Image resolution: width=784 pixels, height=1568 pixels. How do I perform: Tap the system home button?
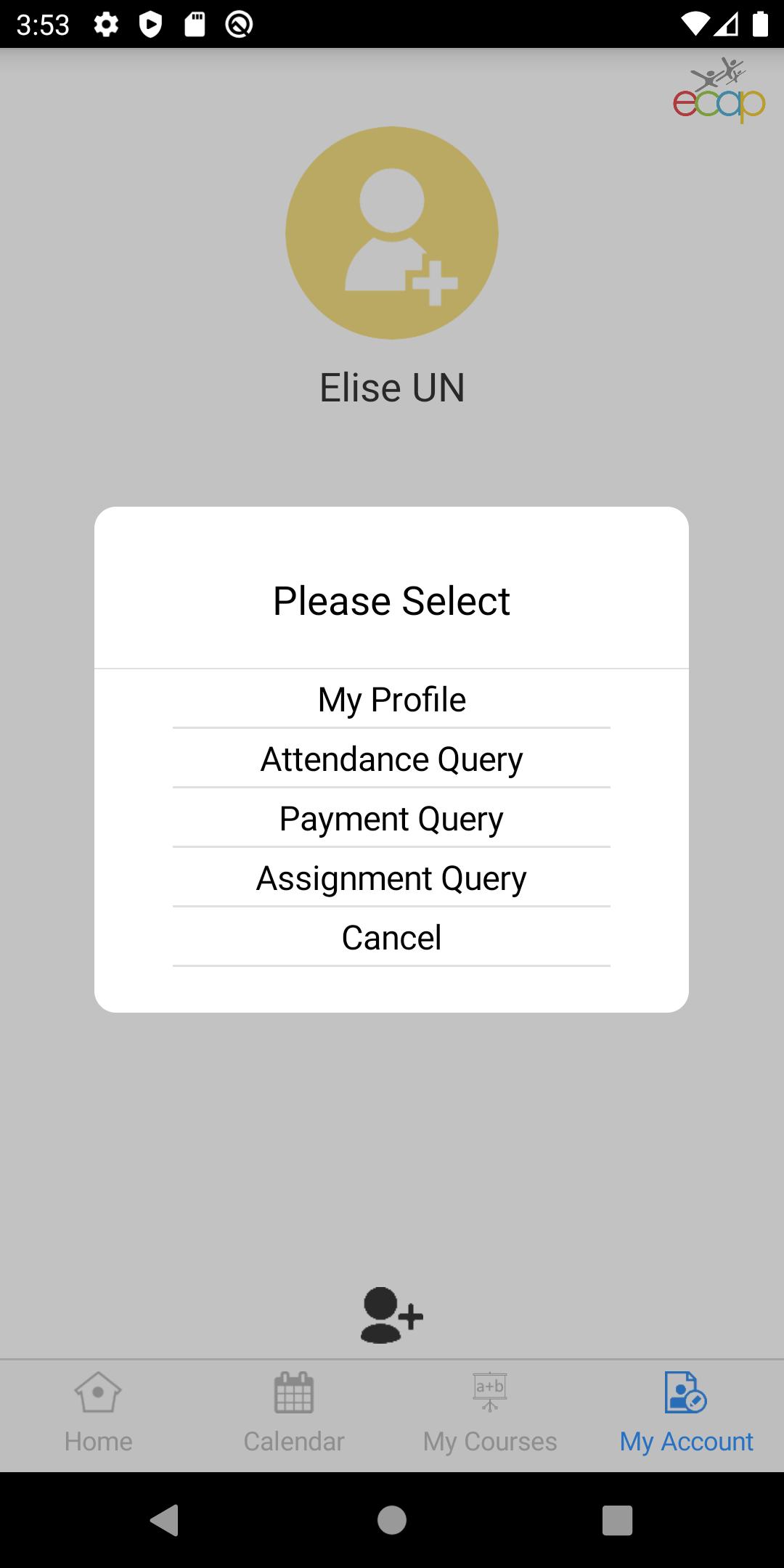tap(392, 1519)
